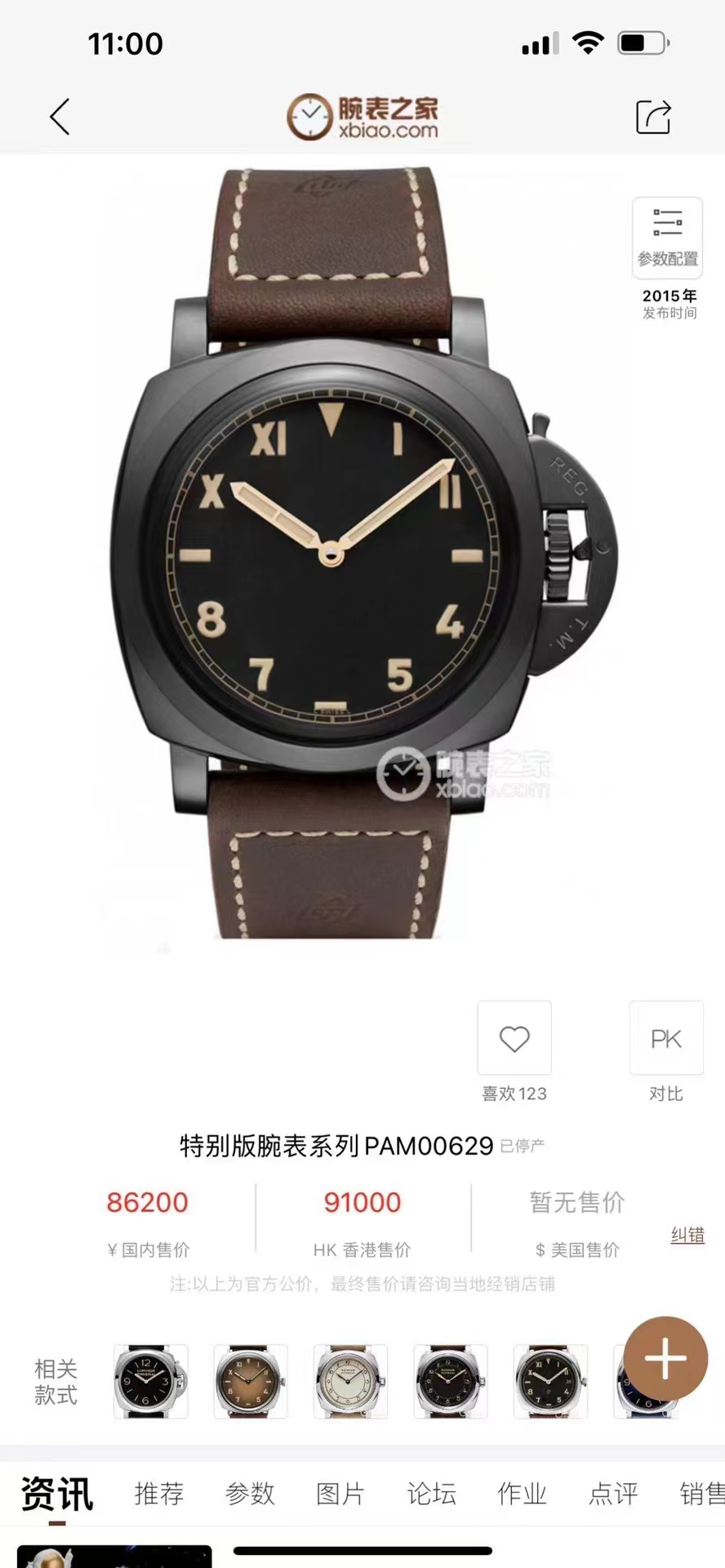Open the first related watch thumbnail
Viewport: 725px width, 1568px height.
(x=150, y=1381)
